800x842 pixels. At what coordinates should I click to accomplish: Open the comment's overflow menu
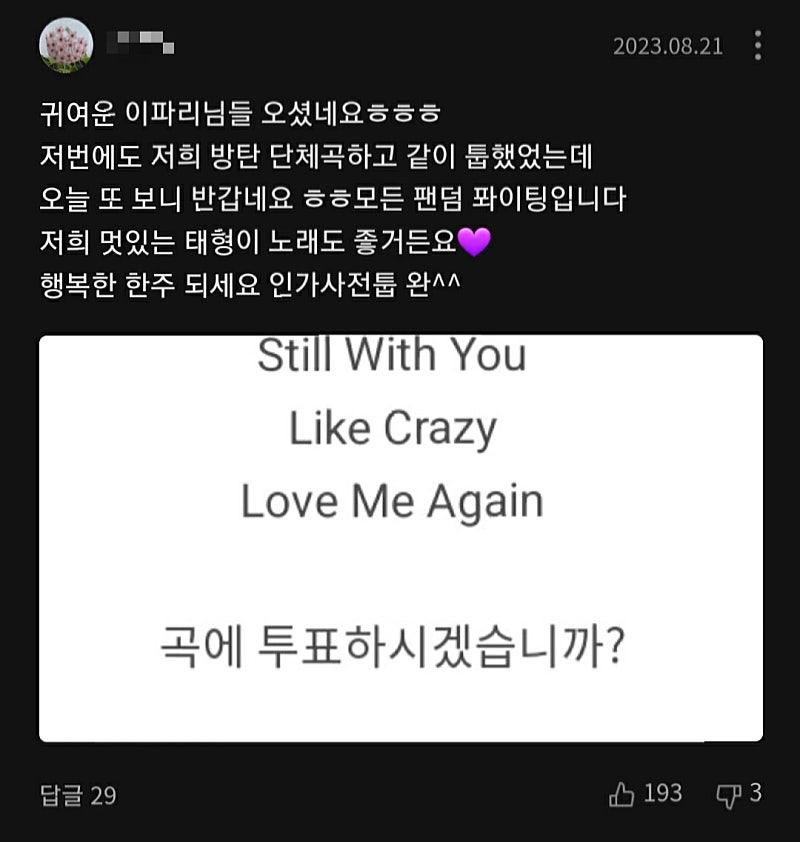tap(758, 46)
